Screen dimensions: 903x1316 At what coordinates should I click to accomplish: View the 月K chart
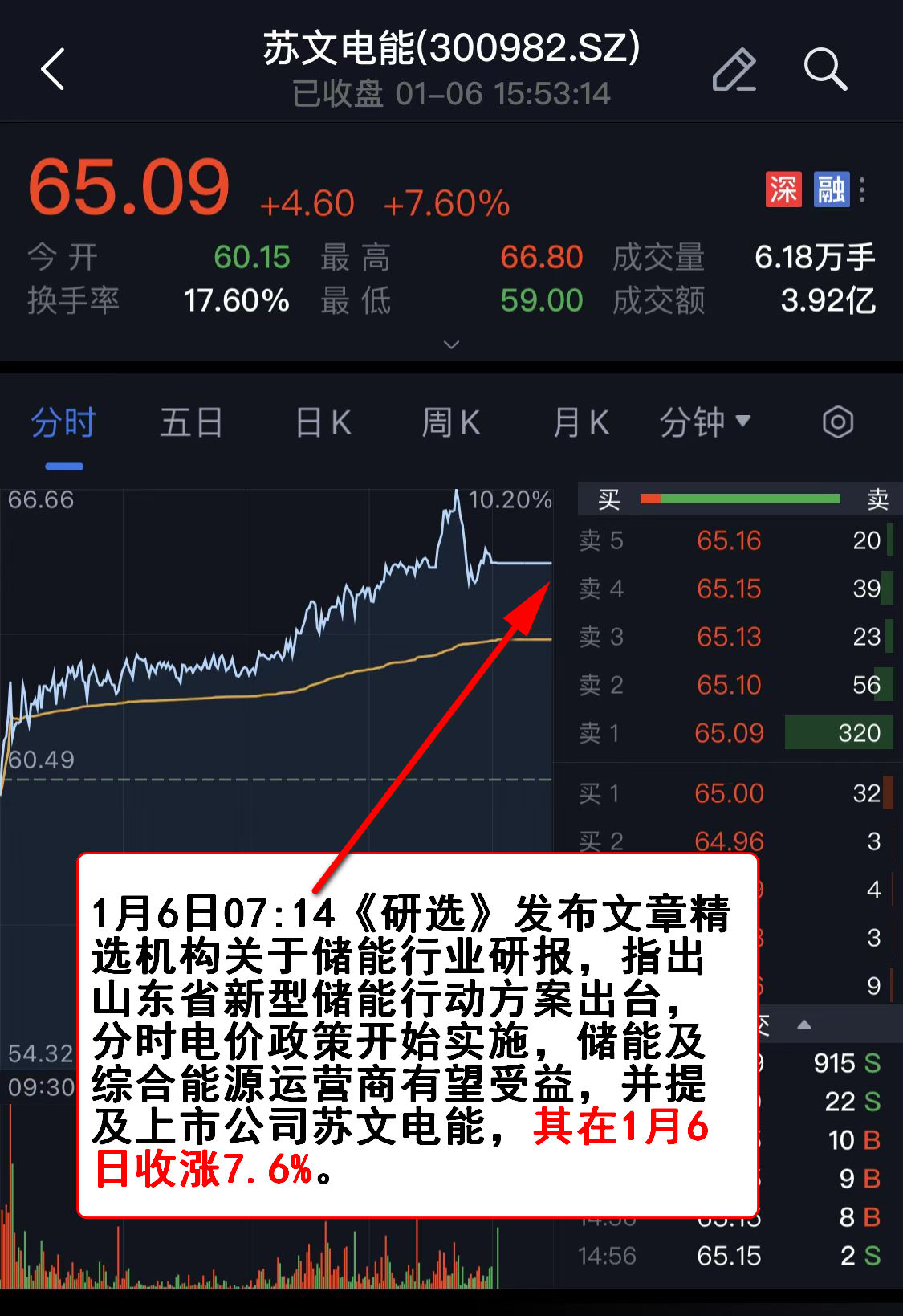click(x=581, y=422)
